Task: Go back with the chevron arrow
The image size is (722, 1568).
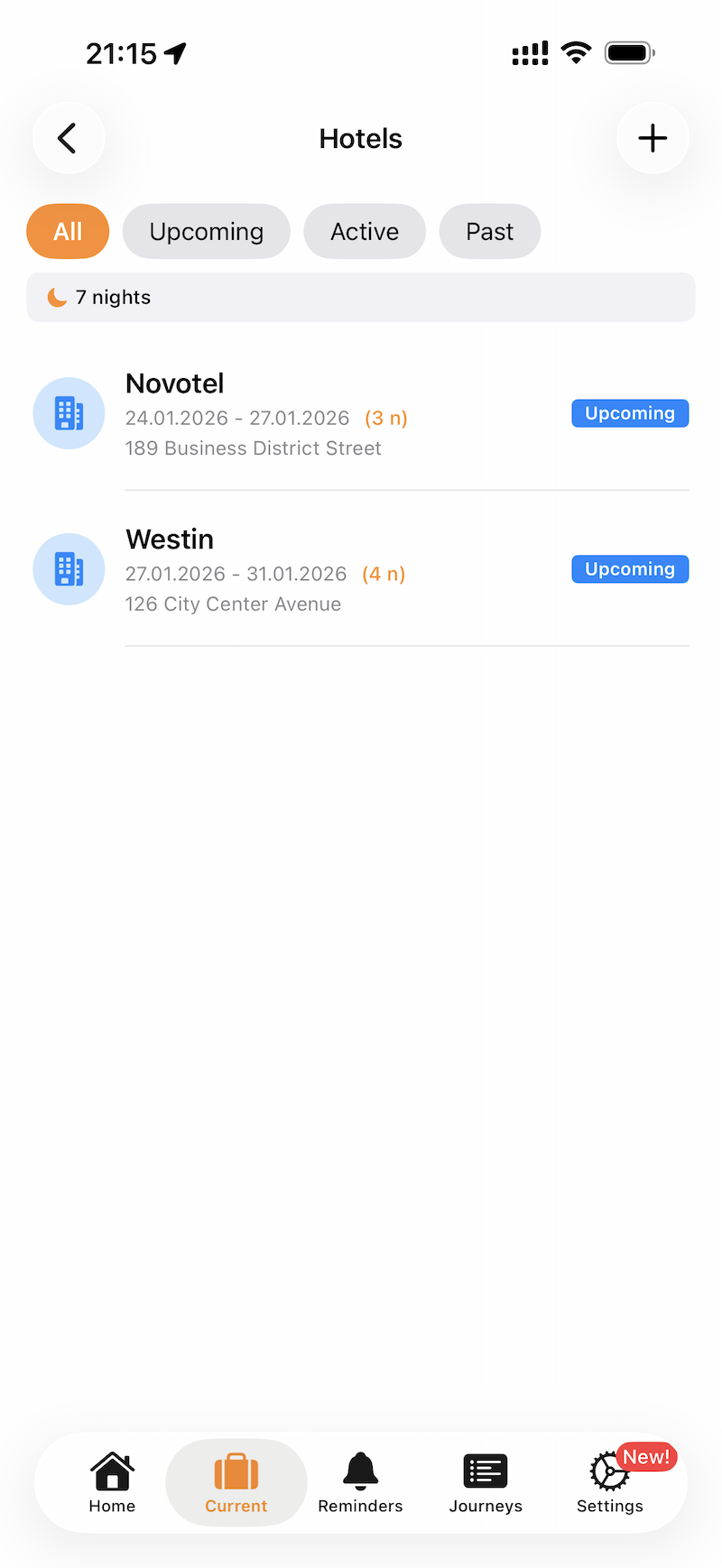Action: [69, 138]
